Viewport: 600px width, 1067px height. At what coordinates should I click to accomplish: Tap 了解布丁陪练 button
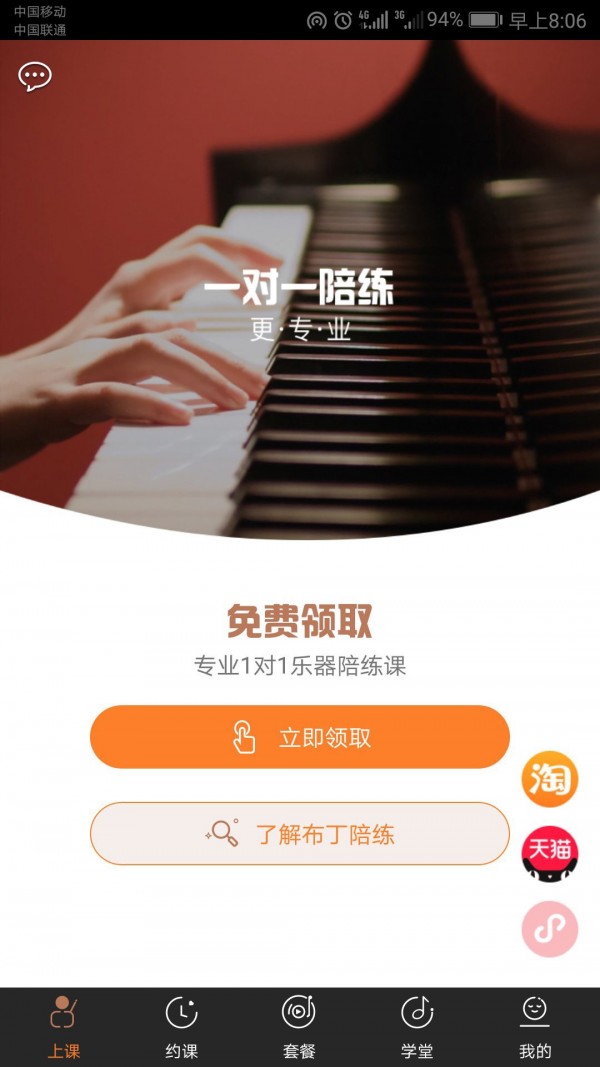coord(300,833)
